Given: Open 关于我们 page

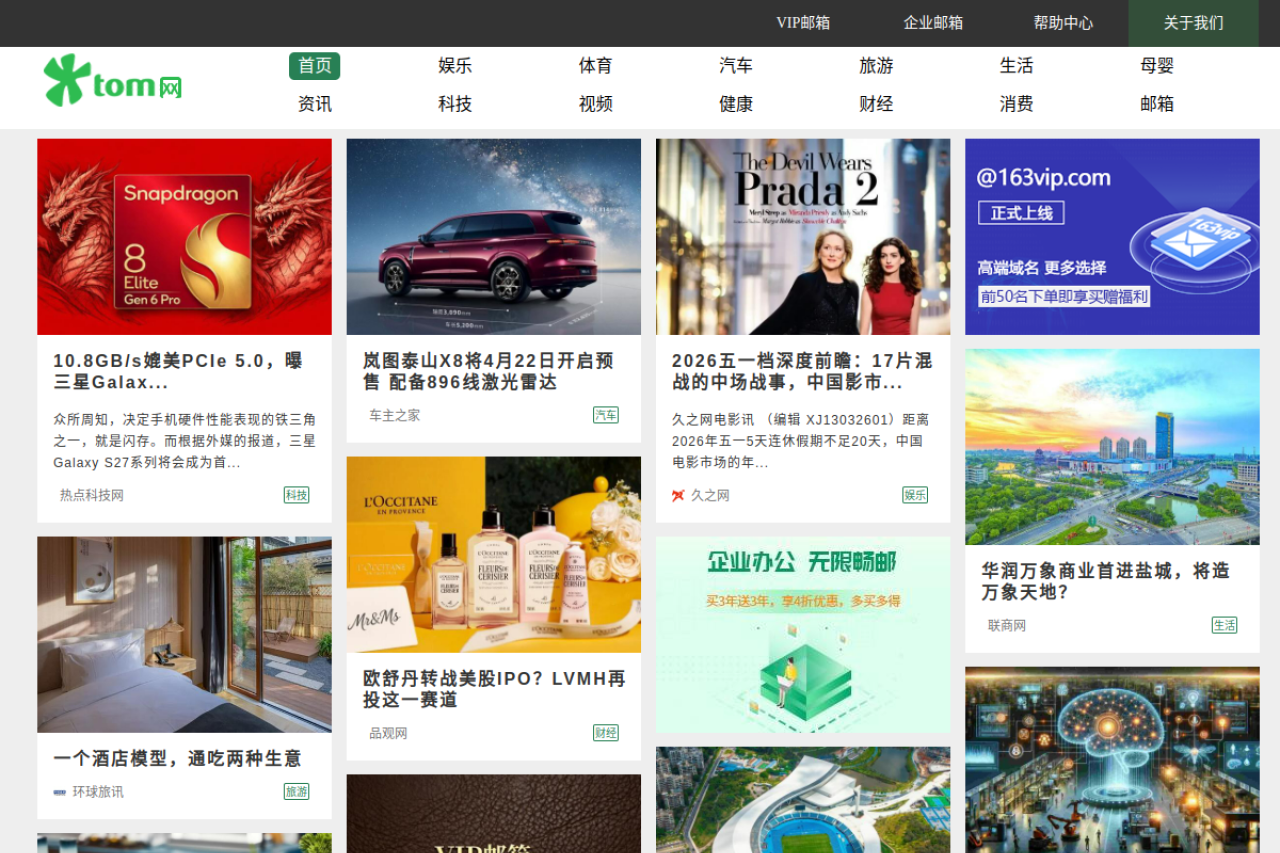Looking at the screenshot, I should tap(1193, 23).
